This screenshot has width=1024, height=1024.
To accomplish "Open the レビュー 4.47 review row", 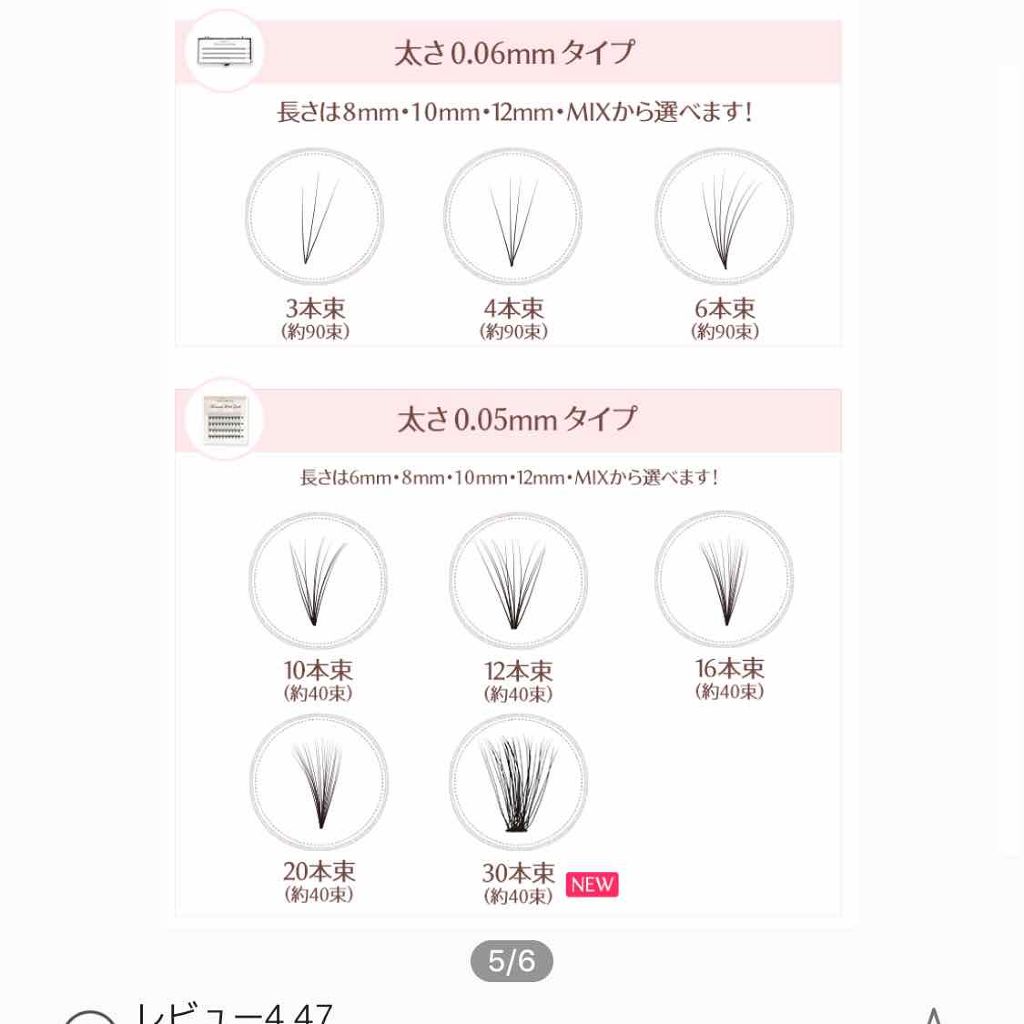I will coord(235,1012).
